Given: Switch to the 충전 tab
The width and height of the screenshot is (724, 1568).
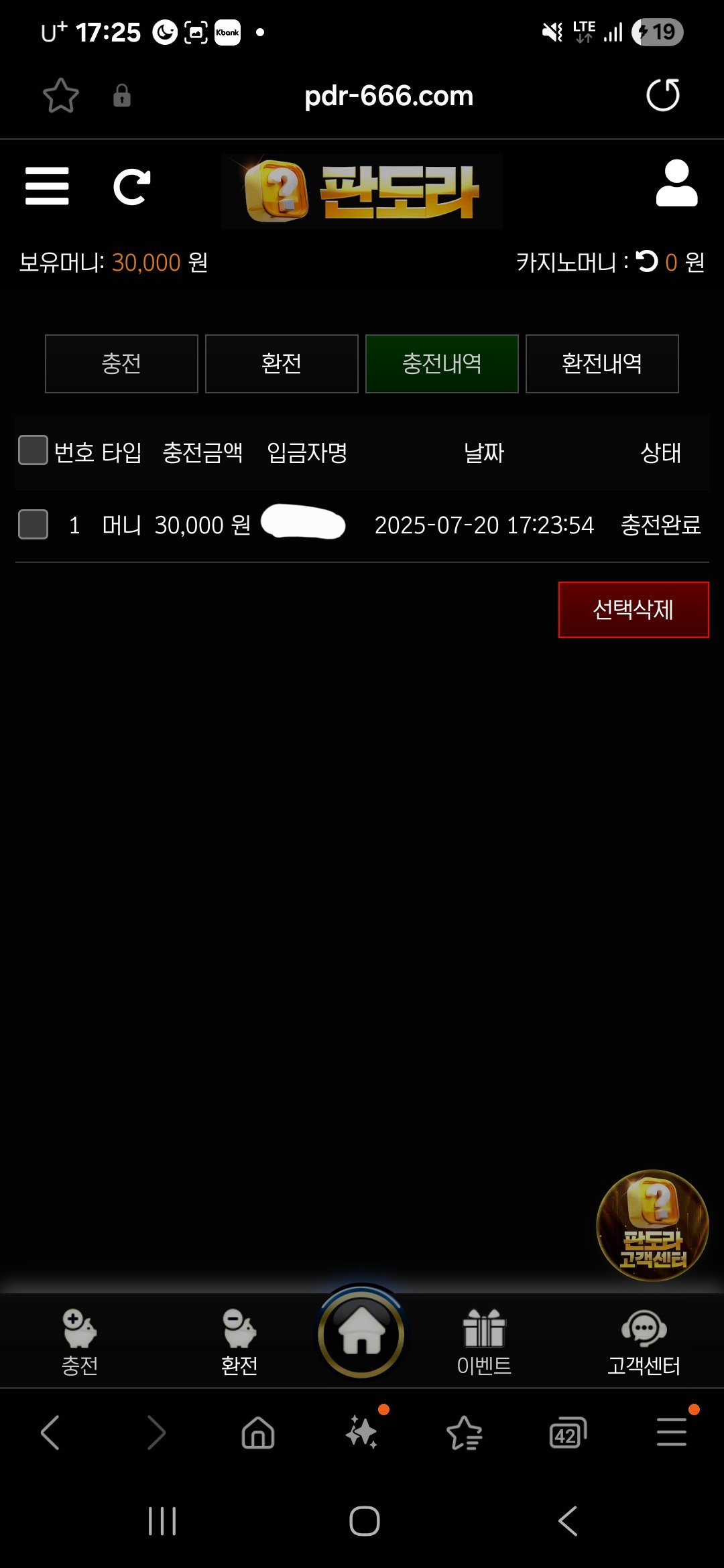Looking at the screenshot, I should (x=121, y=364).
